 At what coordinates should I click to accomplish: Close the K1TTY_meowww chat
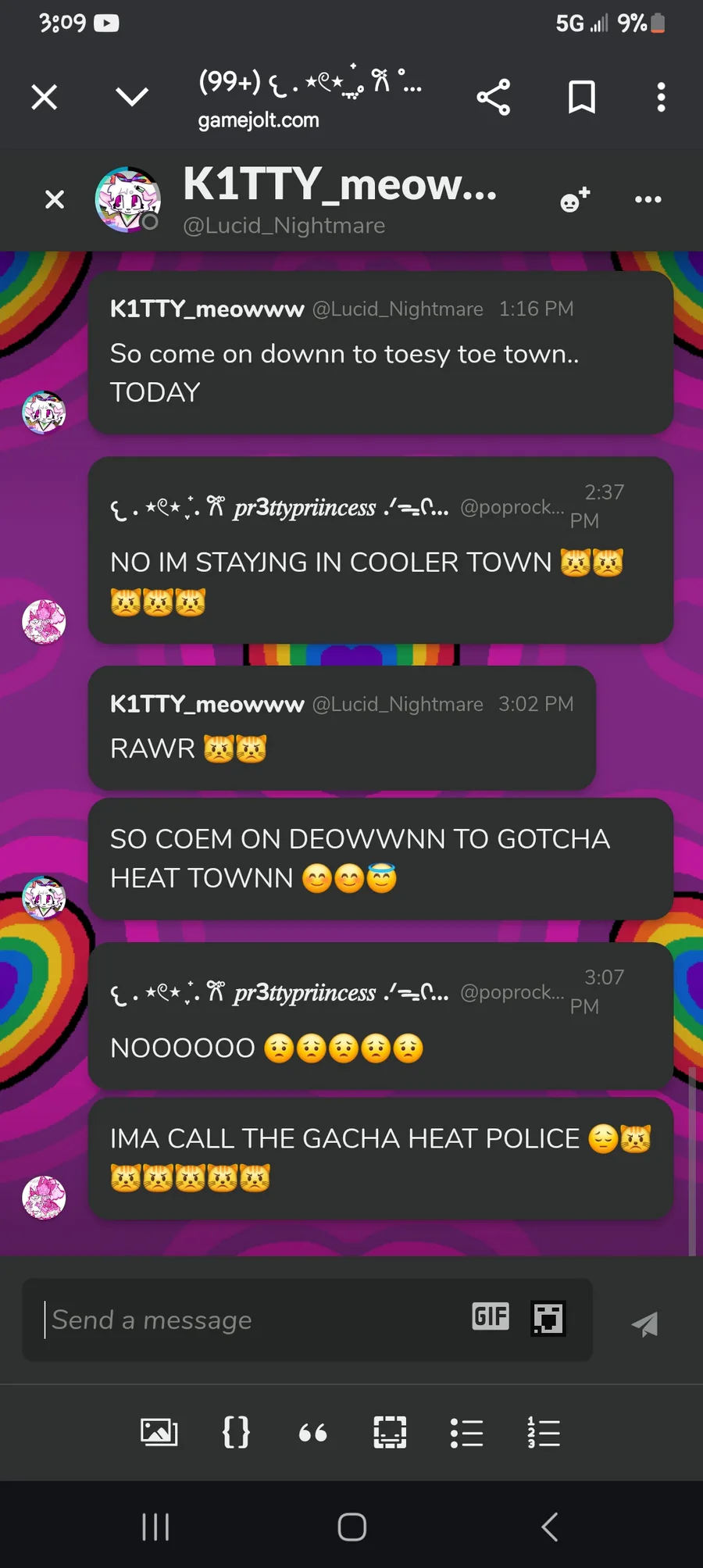point(55,200)
